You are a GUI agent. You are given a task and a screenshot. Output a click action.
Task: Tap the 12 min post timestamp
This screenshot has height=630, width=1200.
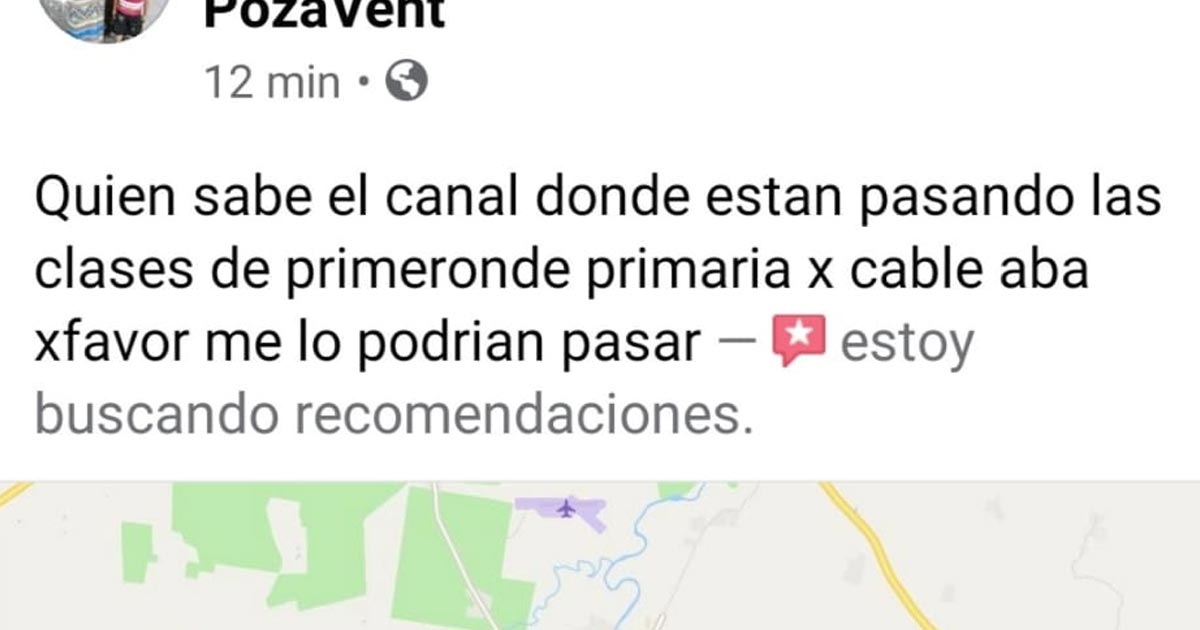pyautogui.click(x=272, y=84)
